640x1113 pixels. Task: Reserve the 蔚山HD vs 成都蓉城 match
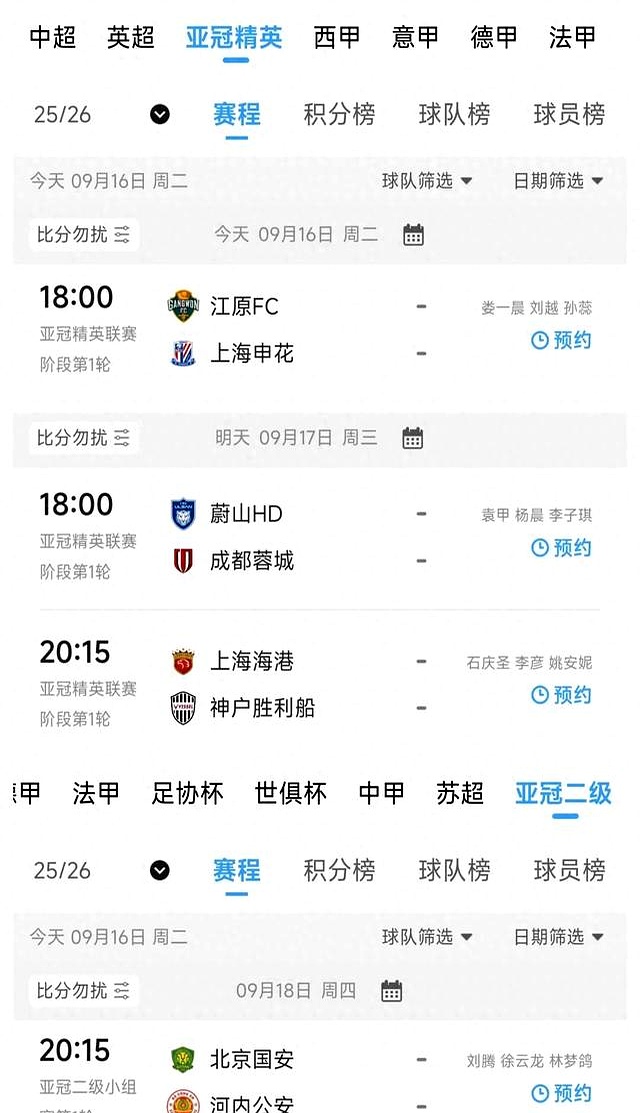pyautogui.click(x=561, y=548)
